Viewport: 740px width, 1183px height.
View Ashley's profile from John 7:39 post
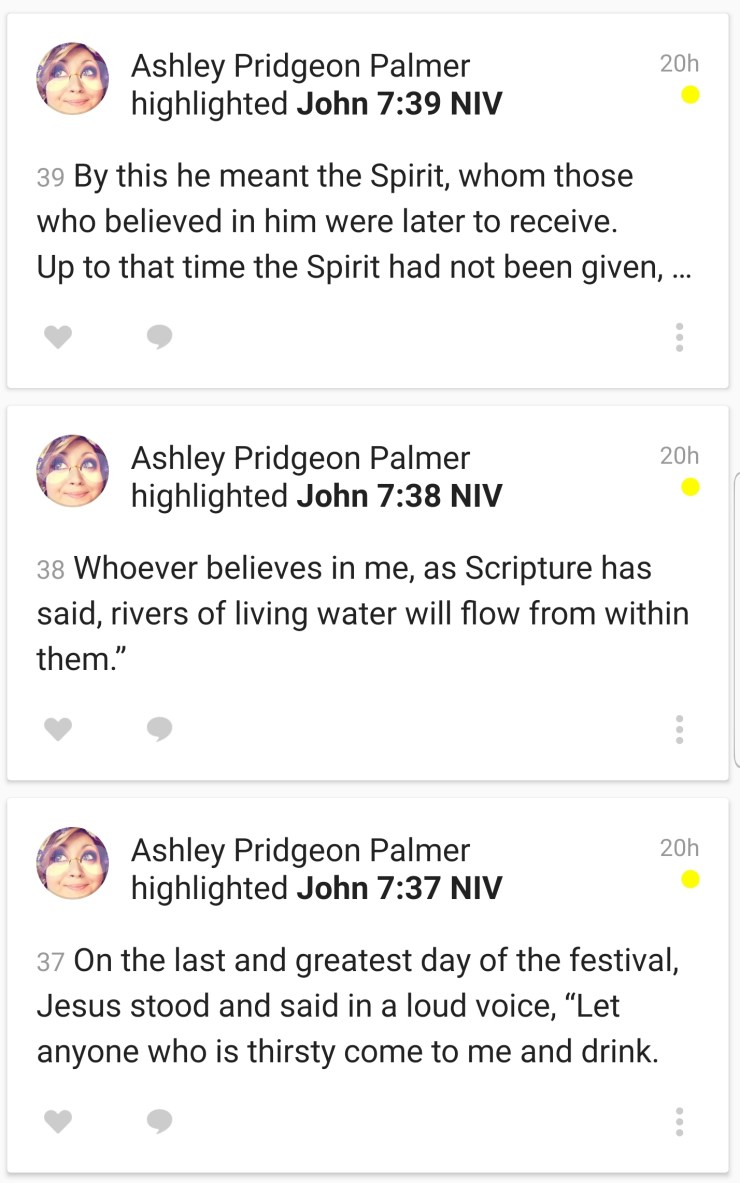tap(73, 79)
